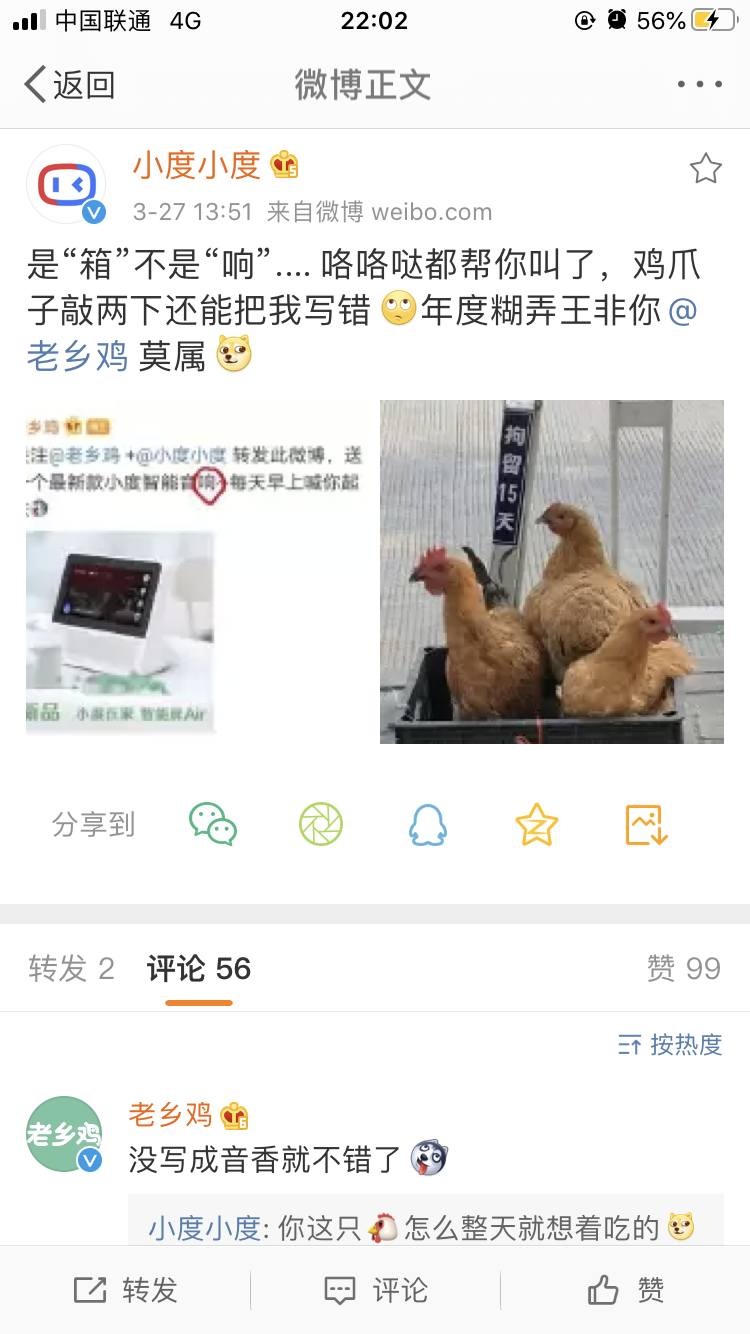Viewport: 750px width, 1334px height.
Task: Share the post to QQ
Action: (x=428, y=825)
